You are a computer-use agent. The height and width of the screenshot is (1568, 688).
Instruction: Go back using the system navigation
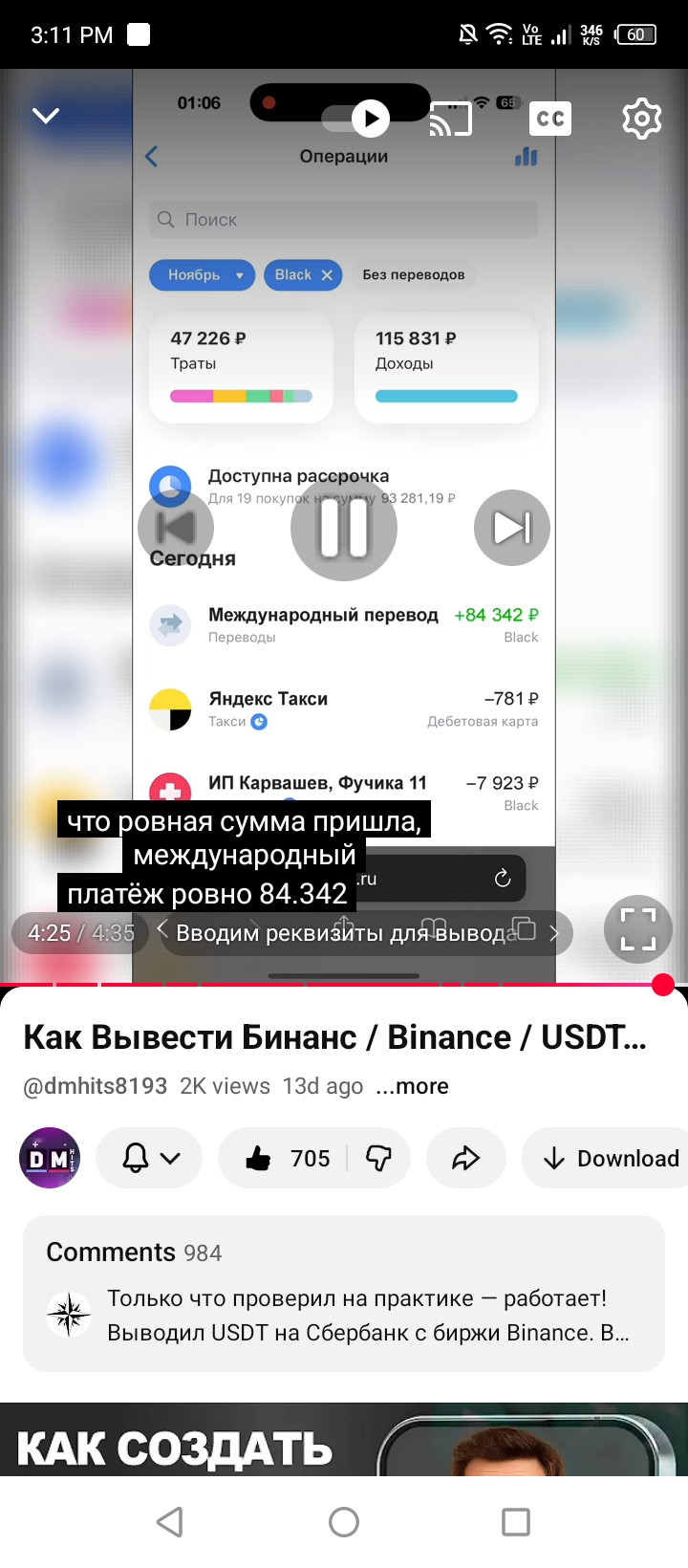[x=170, y=1522]
